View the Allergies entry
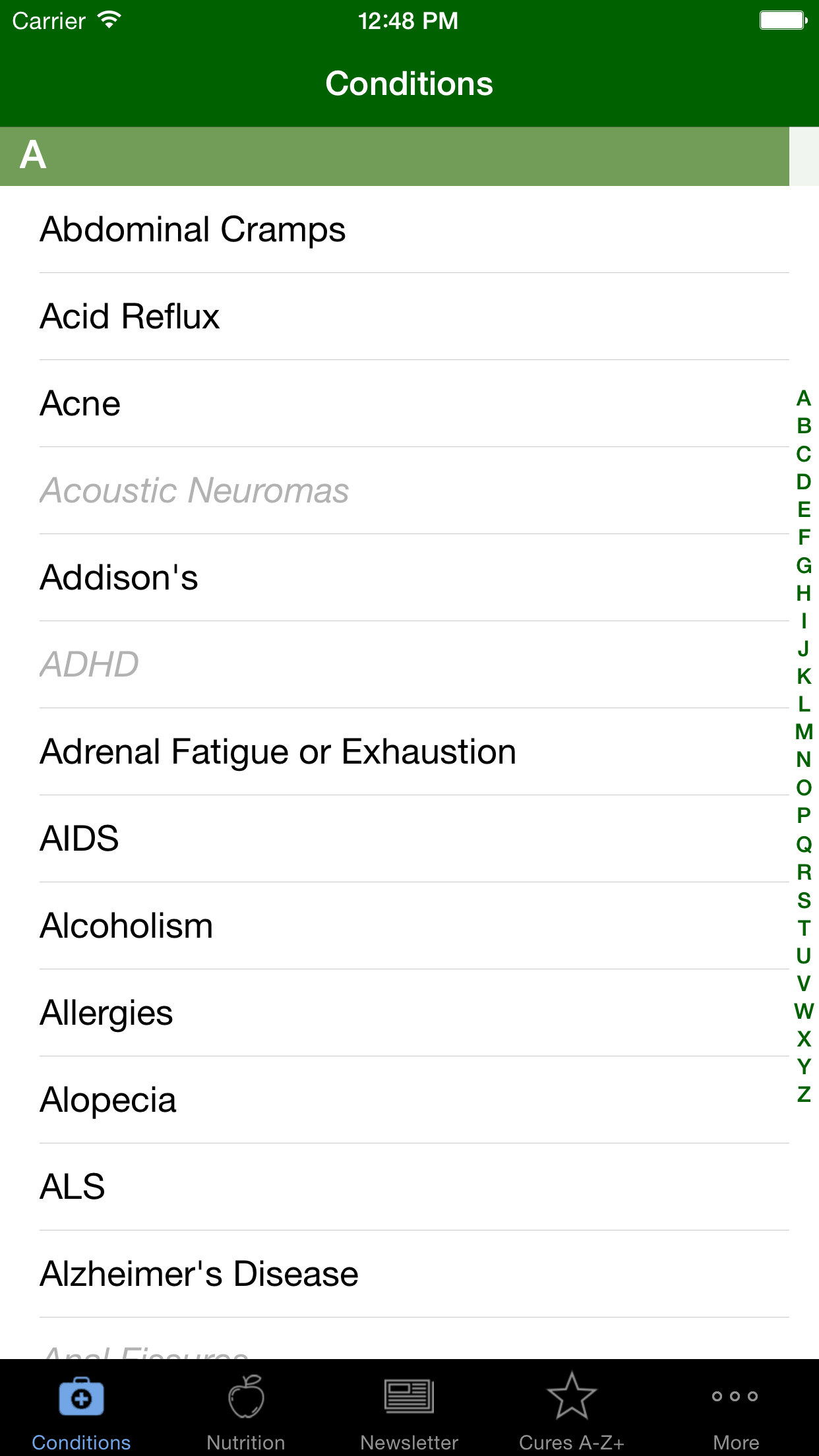 pyautogui.click(x=106, y=1013)
